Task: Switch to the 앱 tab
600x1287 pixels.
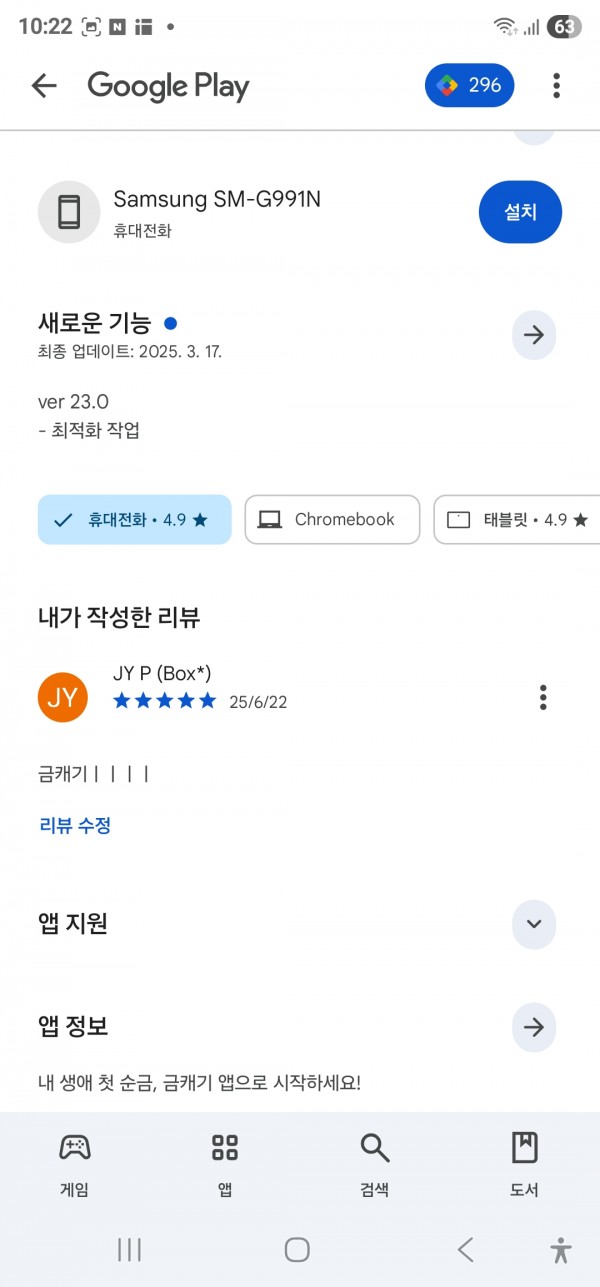Action: pyautogui.click(x=225, y=1164)
